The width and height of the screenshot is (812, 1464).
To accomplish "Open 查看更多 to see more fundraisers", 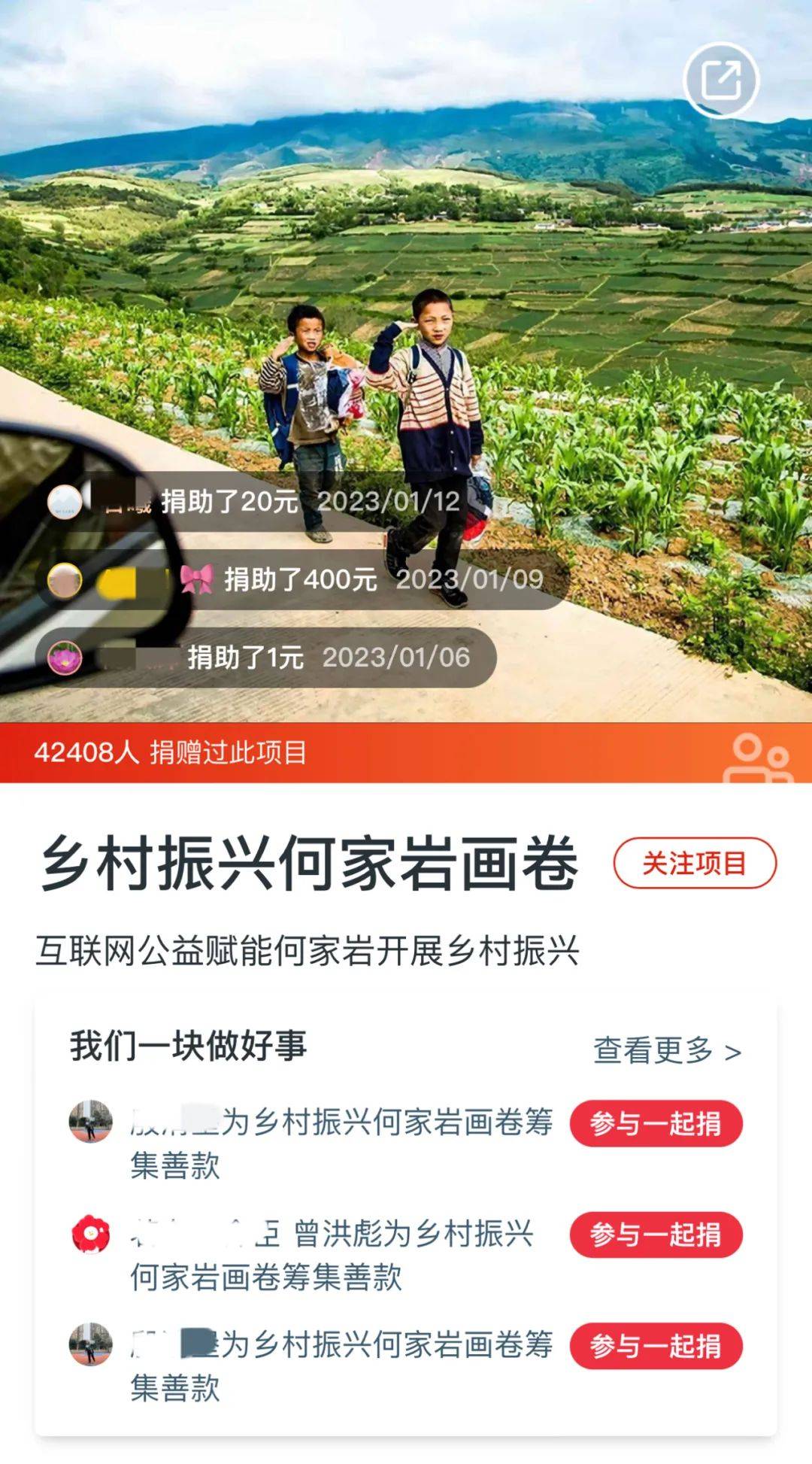I will 667,1051.
